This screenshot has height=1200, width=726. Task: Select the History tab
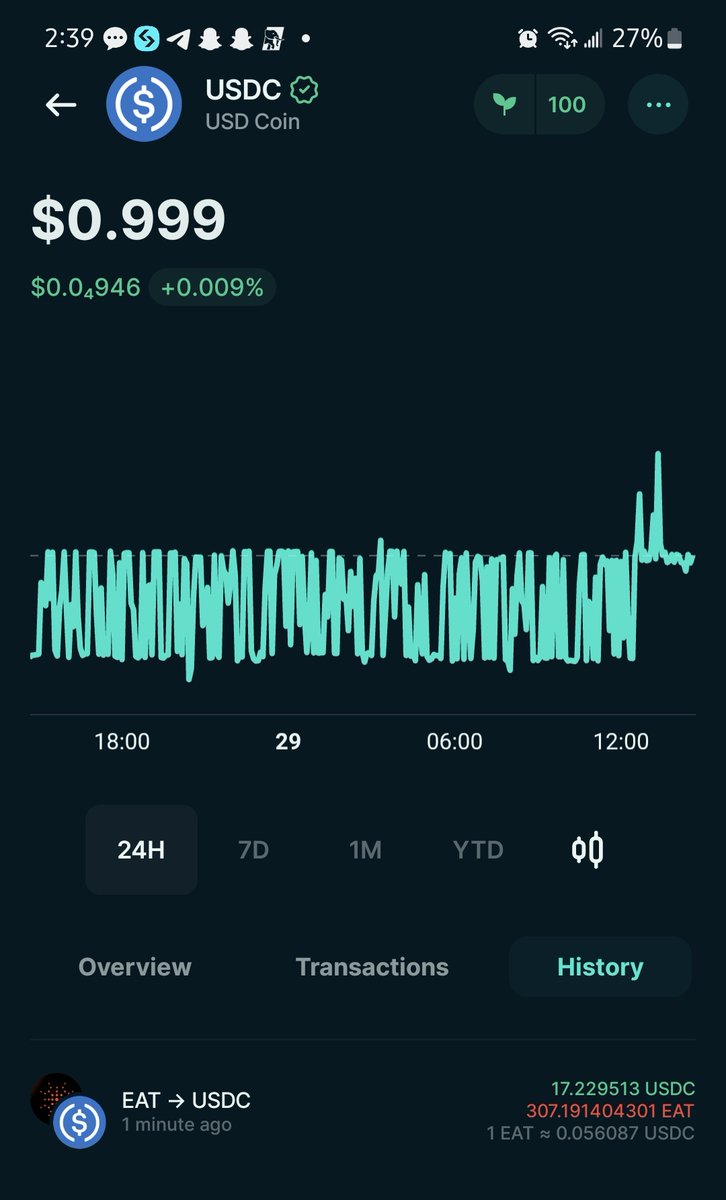coord(600,967)
